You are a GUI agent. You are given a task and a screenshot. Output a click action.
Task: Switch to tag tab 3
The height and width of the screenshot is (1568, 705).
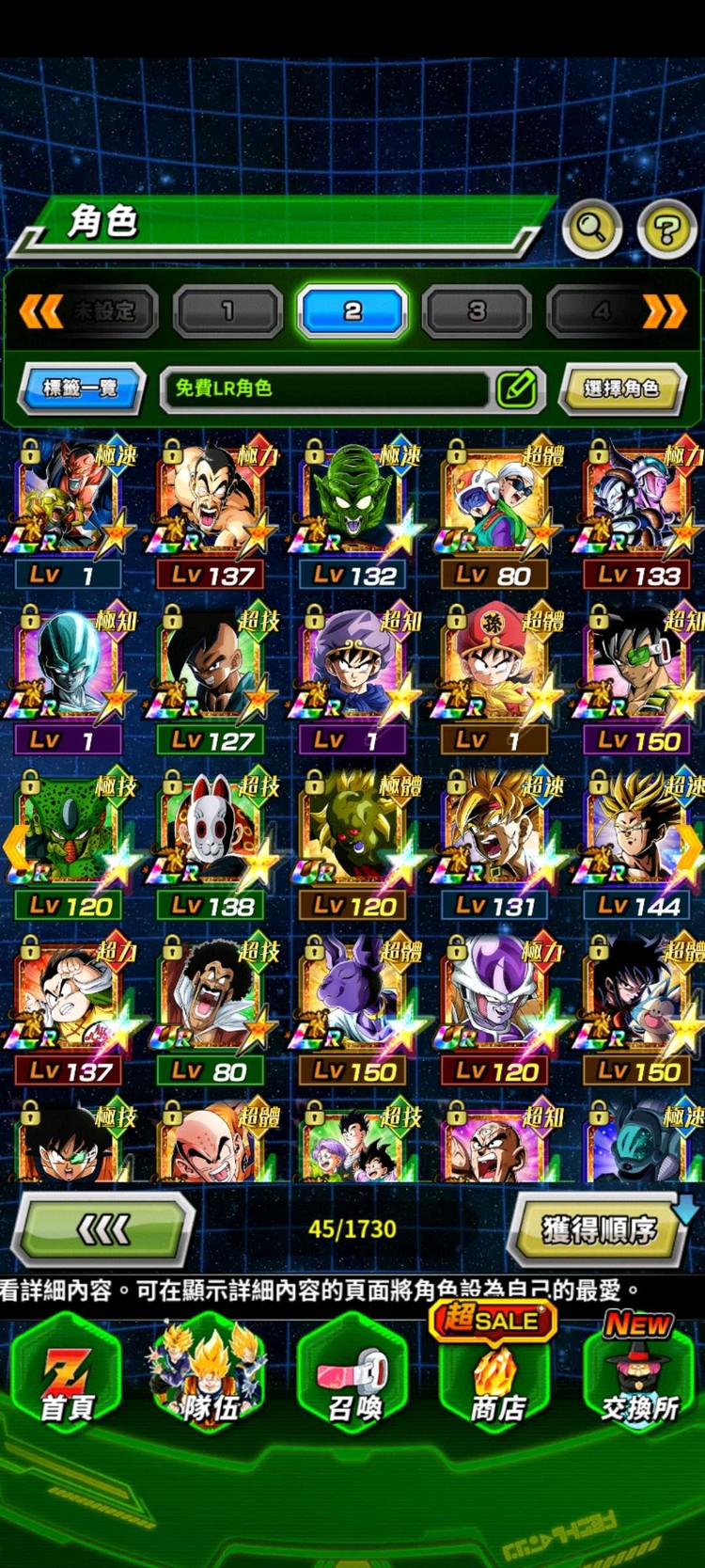point(477,311)
